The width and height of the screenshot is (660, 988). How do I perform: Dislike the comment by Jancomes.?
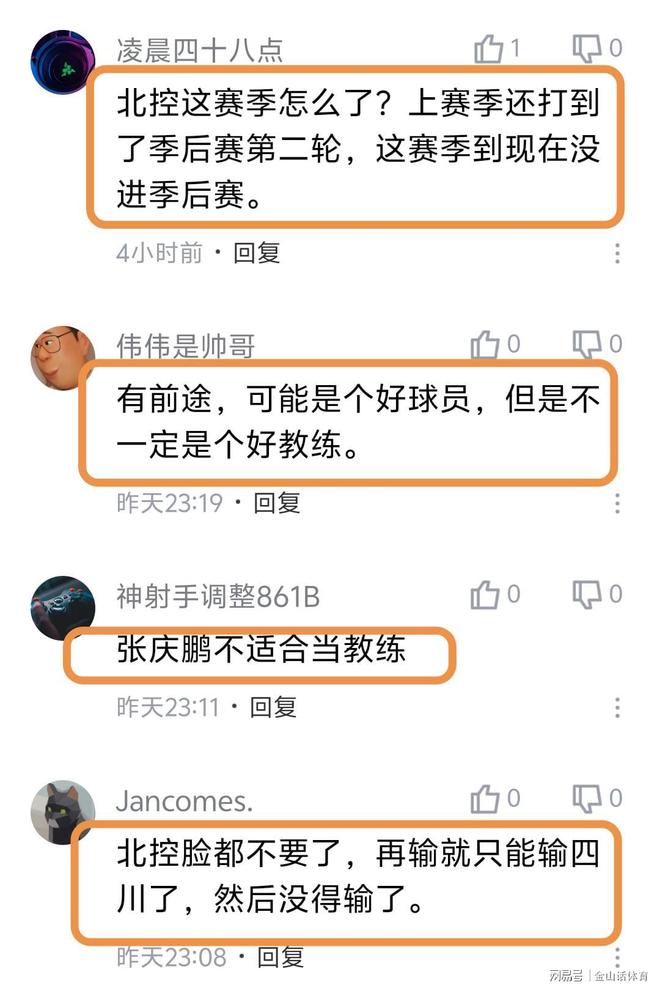pyautogui.click(x=587, y=799)
